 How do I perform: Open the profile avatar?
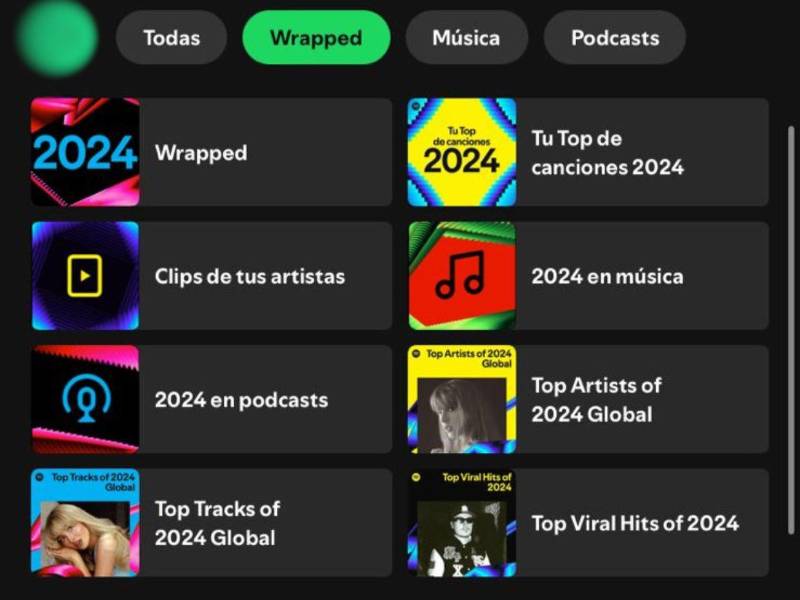point(57,38)
